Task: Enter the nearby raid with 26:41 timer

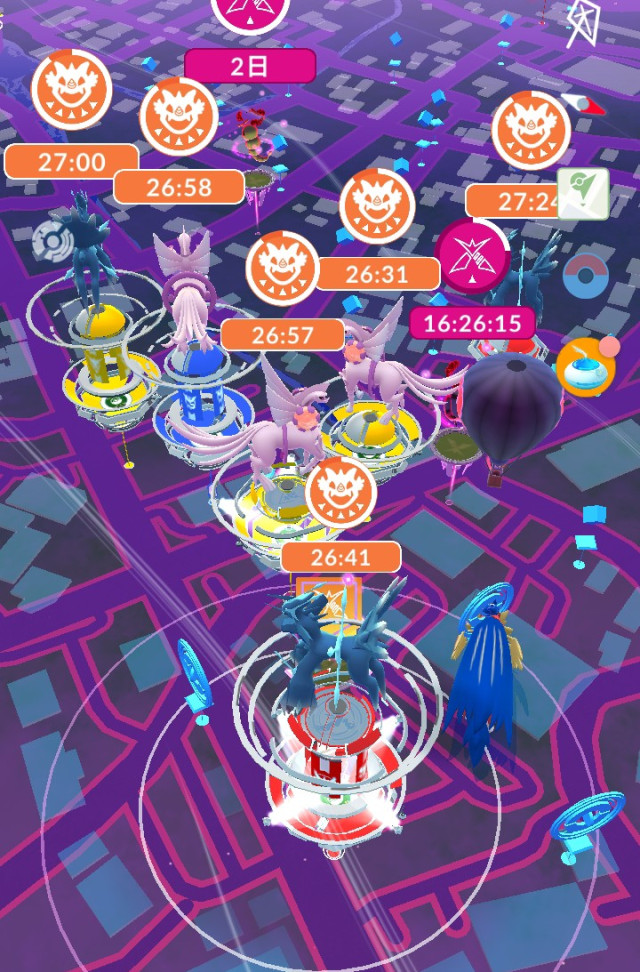Action: [340, 493]
